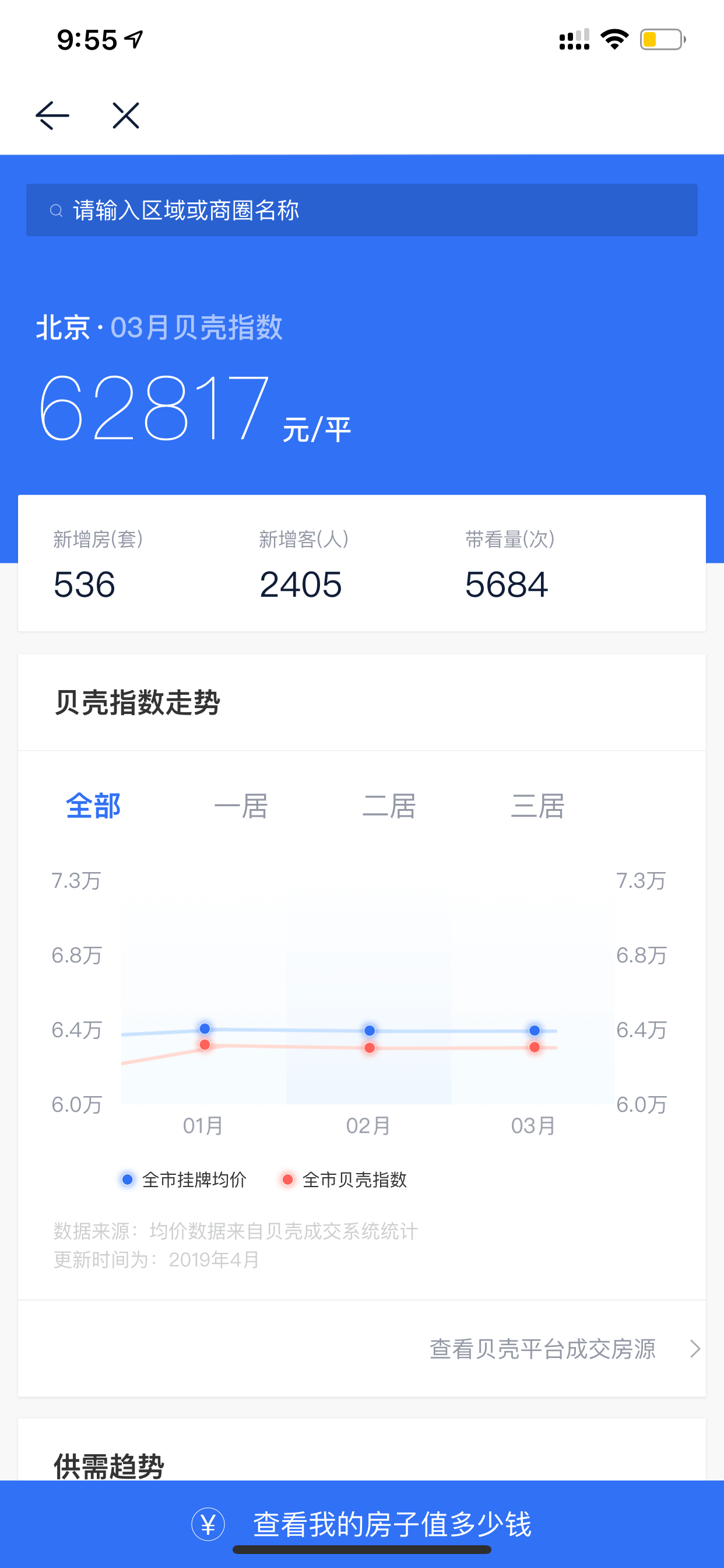724x1568 pixels.
Task: Close the page with the X icon
Action: pyautogui.click(x=126, y=116)
